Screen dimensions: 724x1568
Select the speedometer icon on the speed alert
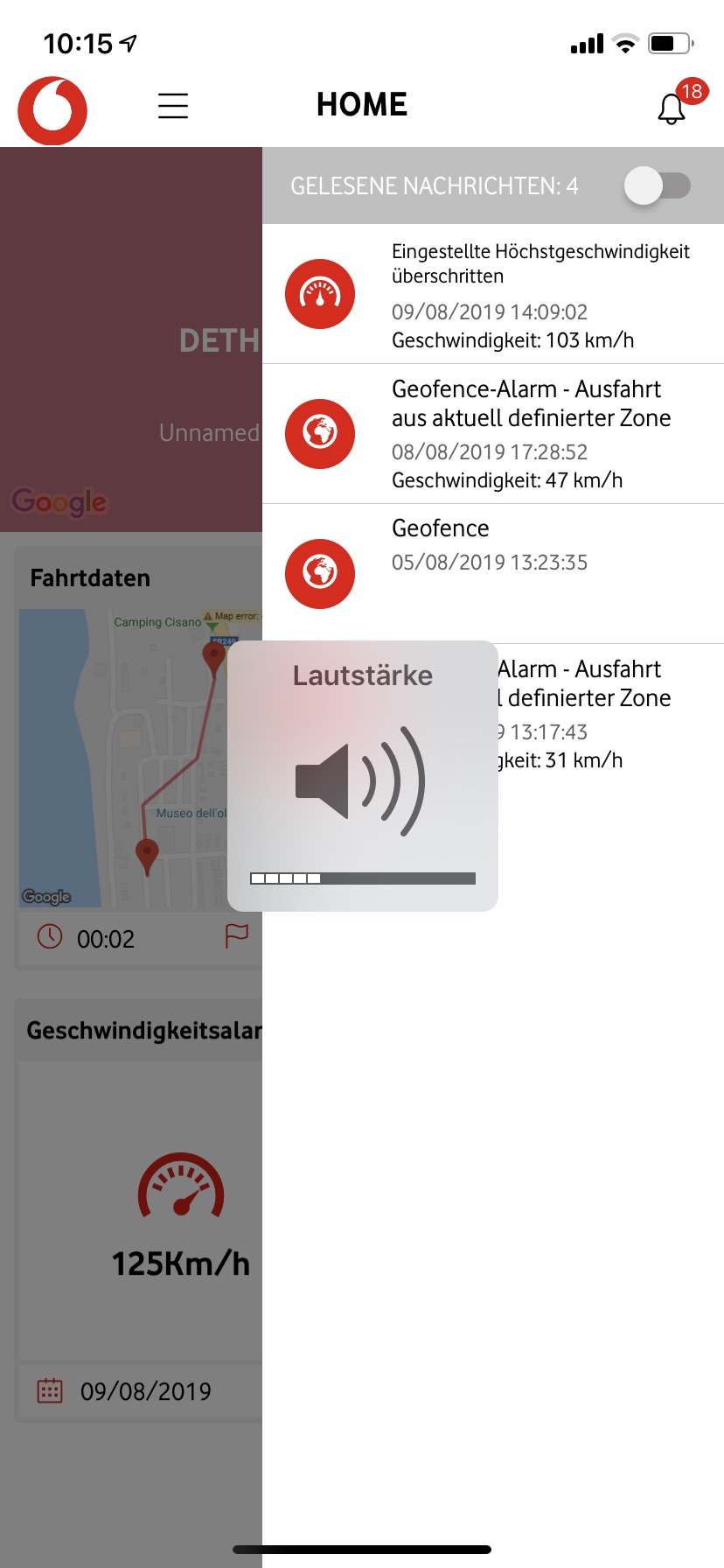click(320, 294)
